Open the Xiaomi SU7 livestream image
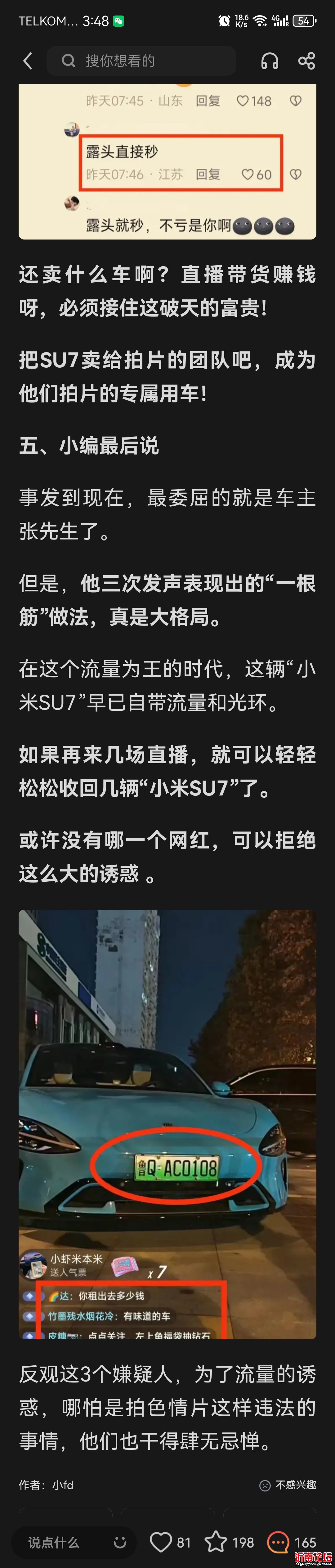335x1568 pixels. coord(167,1124)
